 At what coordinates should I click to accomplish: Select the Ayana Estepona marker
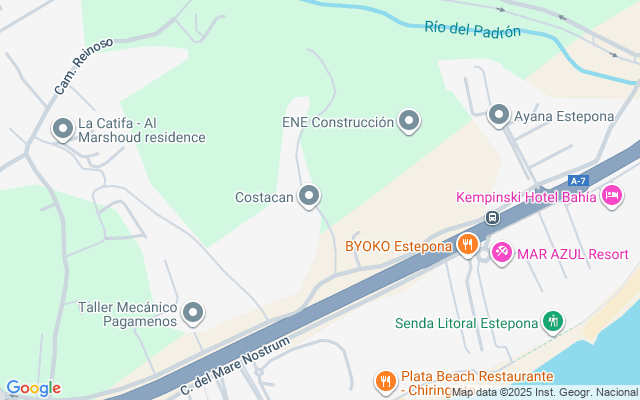498,116
